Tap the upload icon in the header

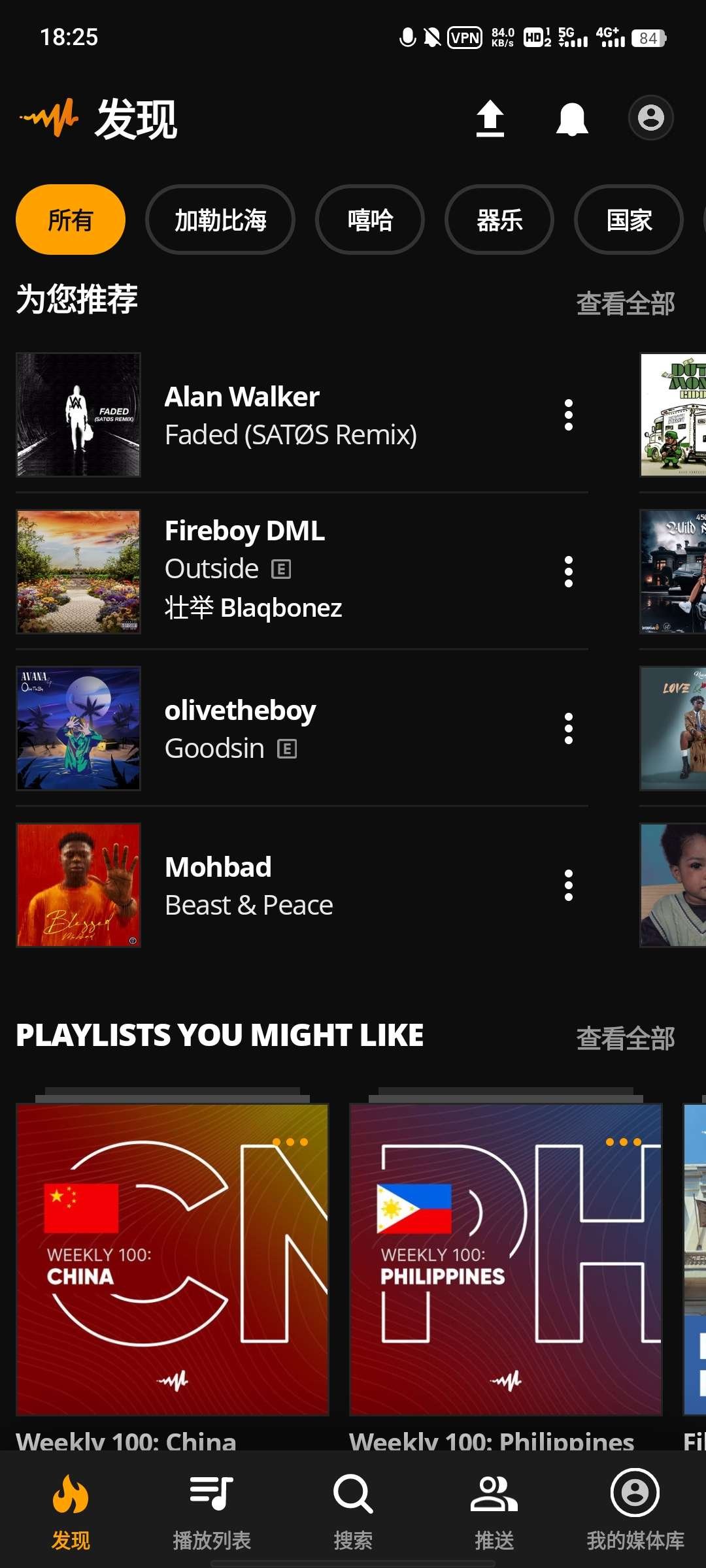coord(490,118)
